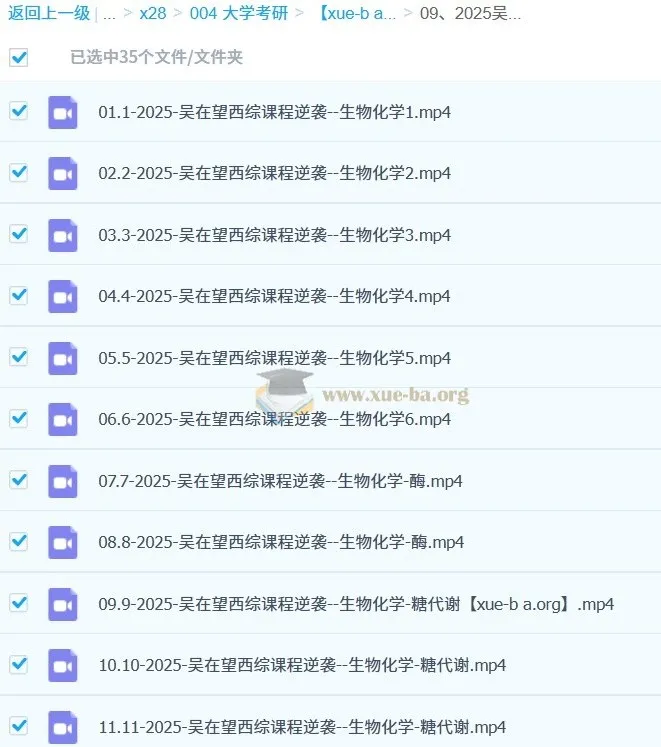Open video 09.9-2025 糖代谢【xue-b a.org】.mp4
The width and height of the screenshot is (661, 747).
coord(355,604)
